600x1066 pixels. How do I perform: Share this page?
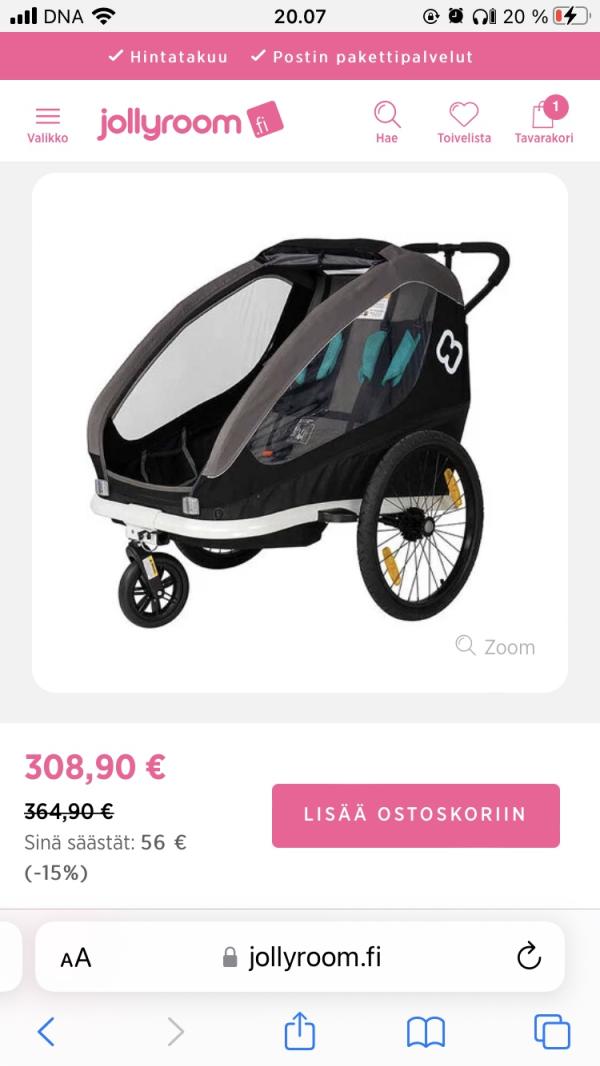tap(300, 1031)
